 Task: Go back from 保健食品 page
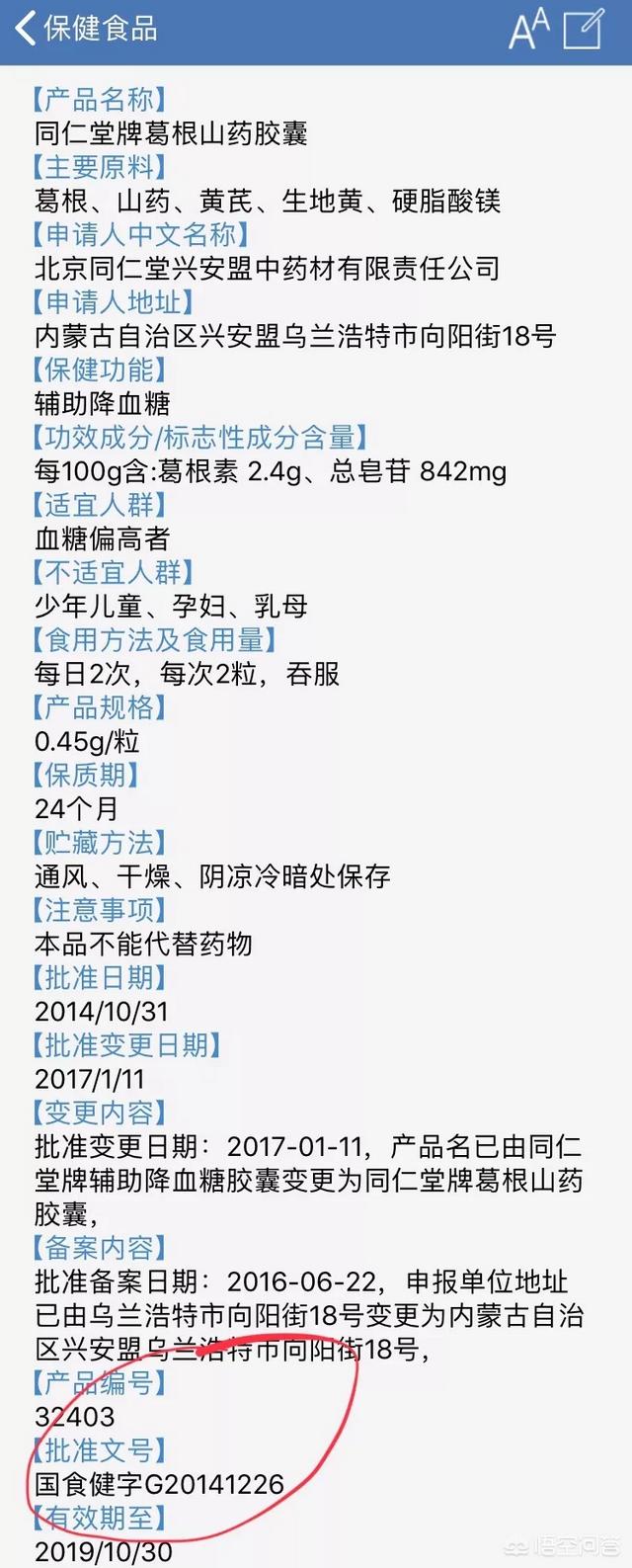pyautogui.click(x=27, y=29)
